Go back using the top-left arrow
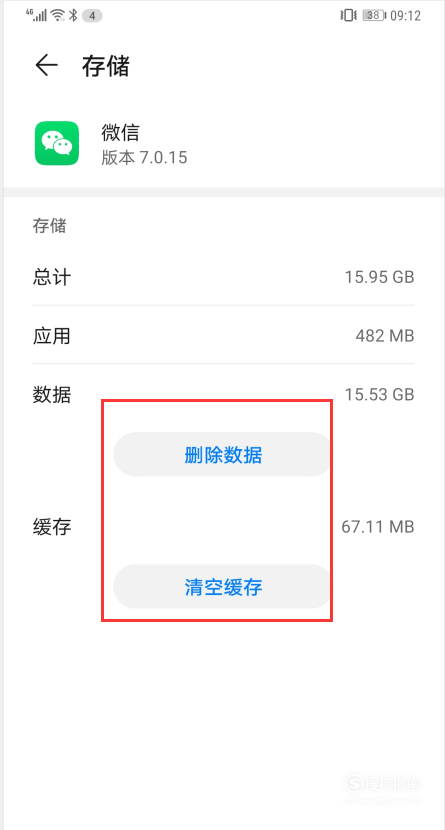 (46, 66)
